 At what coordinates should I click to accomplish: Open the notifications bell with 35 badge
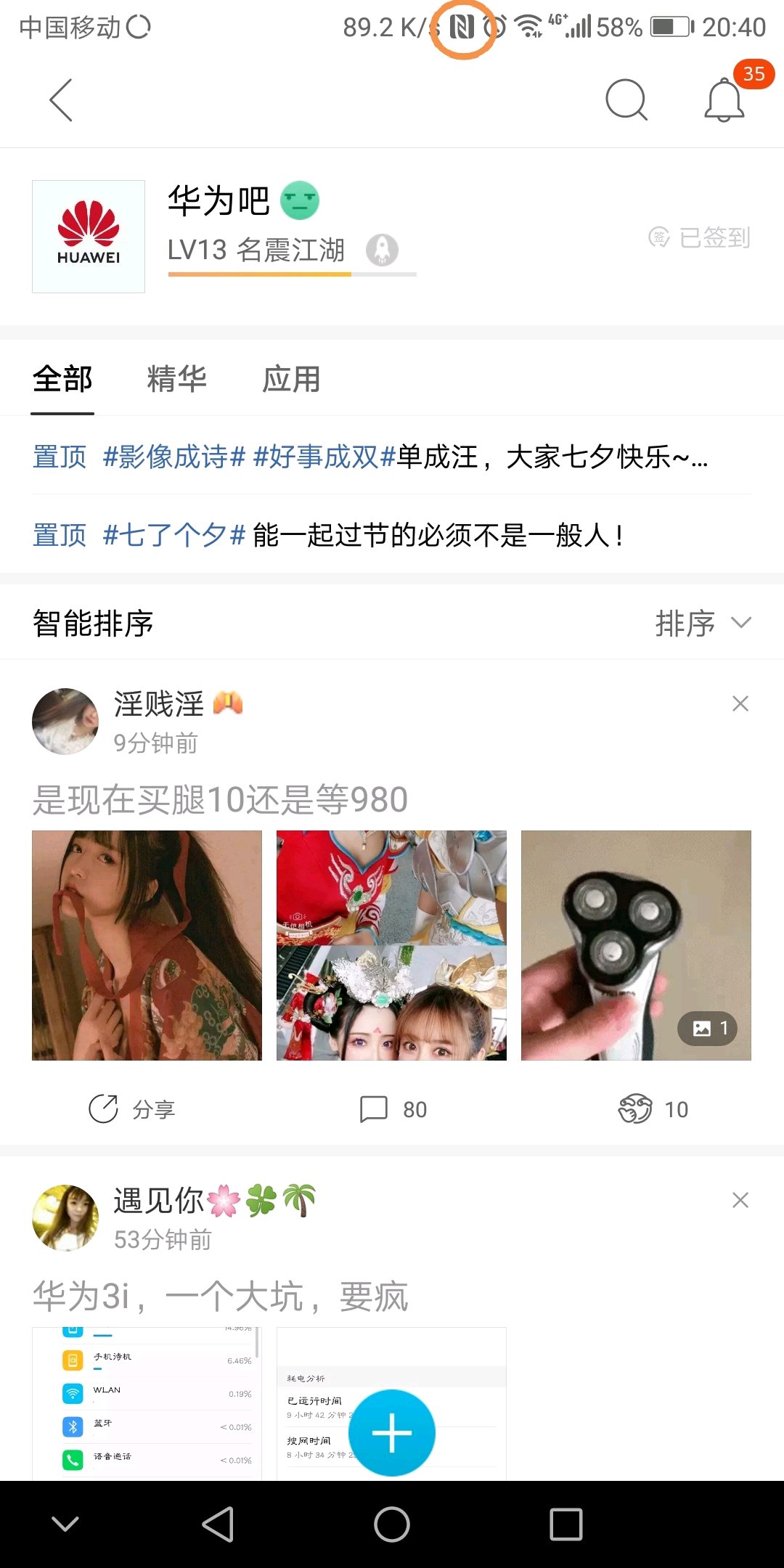(x=724, y=100)
